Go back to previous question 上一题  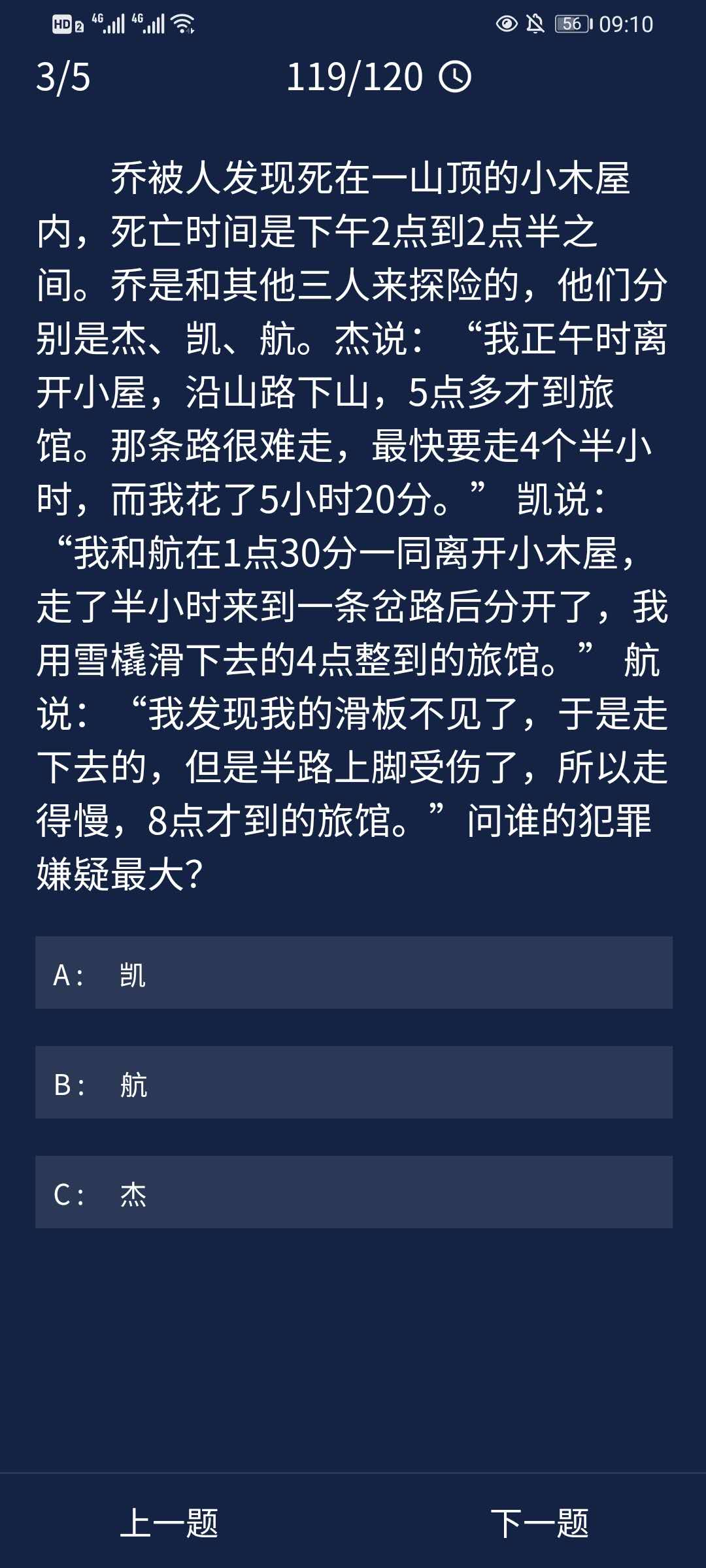pyautogui.click(x=169, y=1524)
